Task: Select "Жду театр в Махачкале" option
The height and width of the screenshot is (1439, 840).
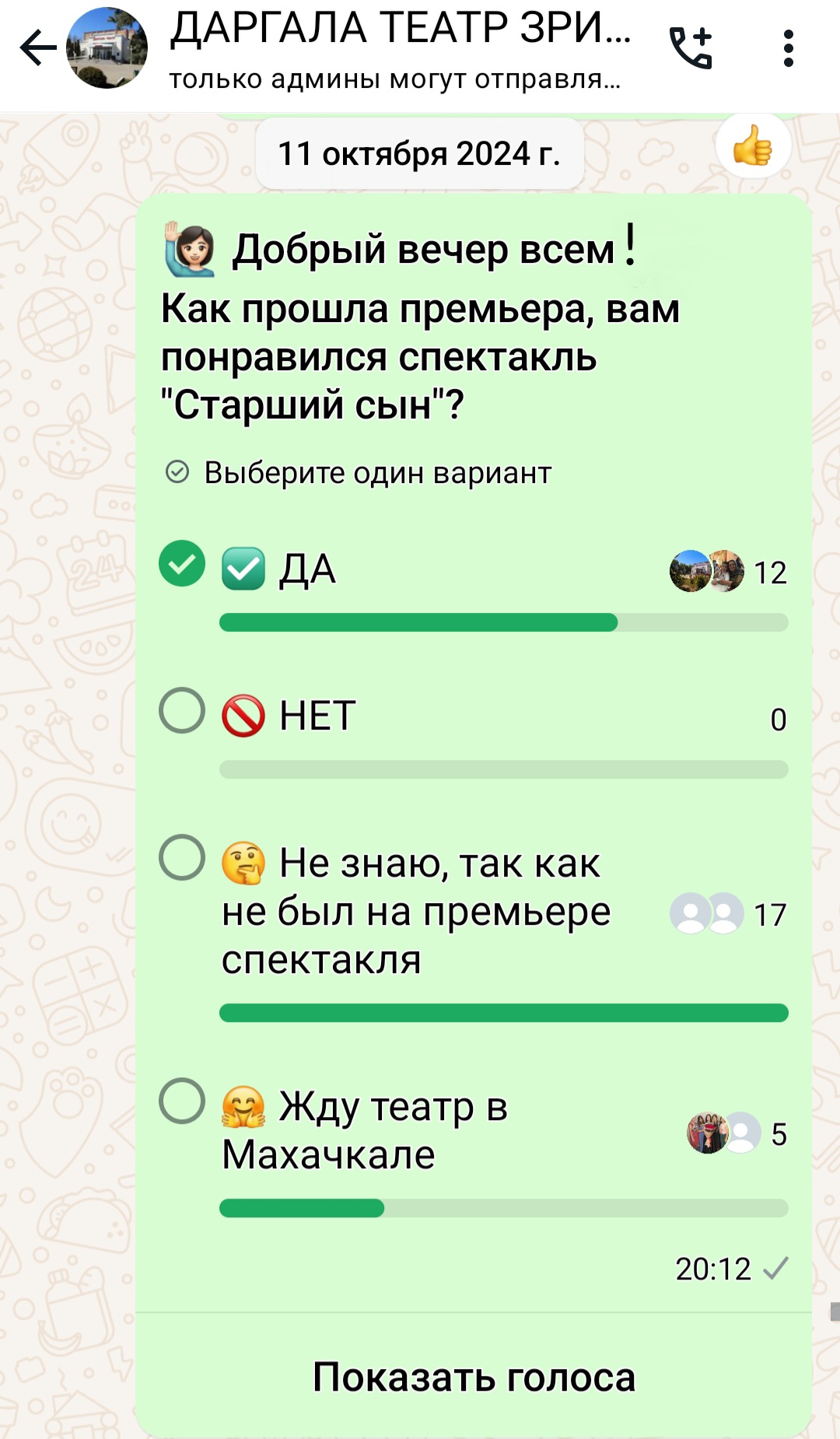Action: 182,1101
